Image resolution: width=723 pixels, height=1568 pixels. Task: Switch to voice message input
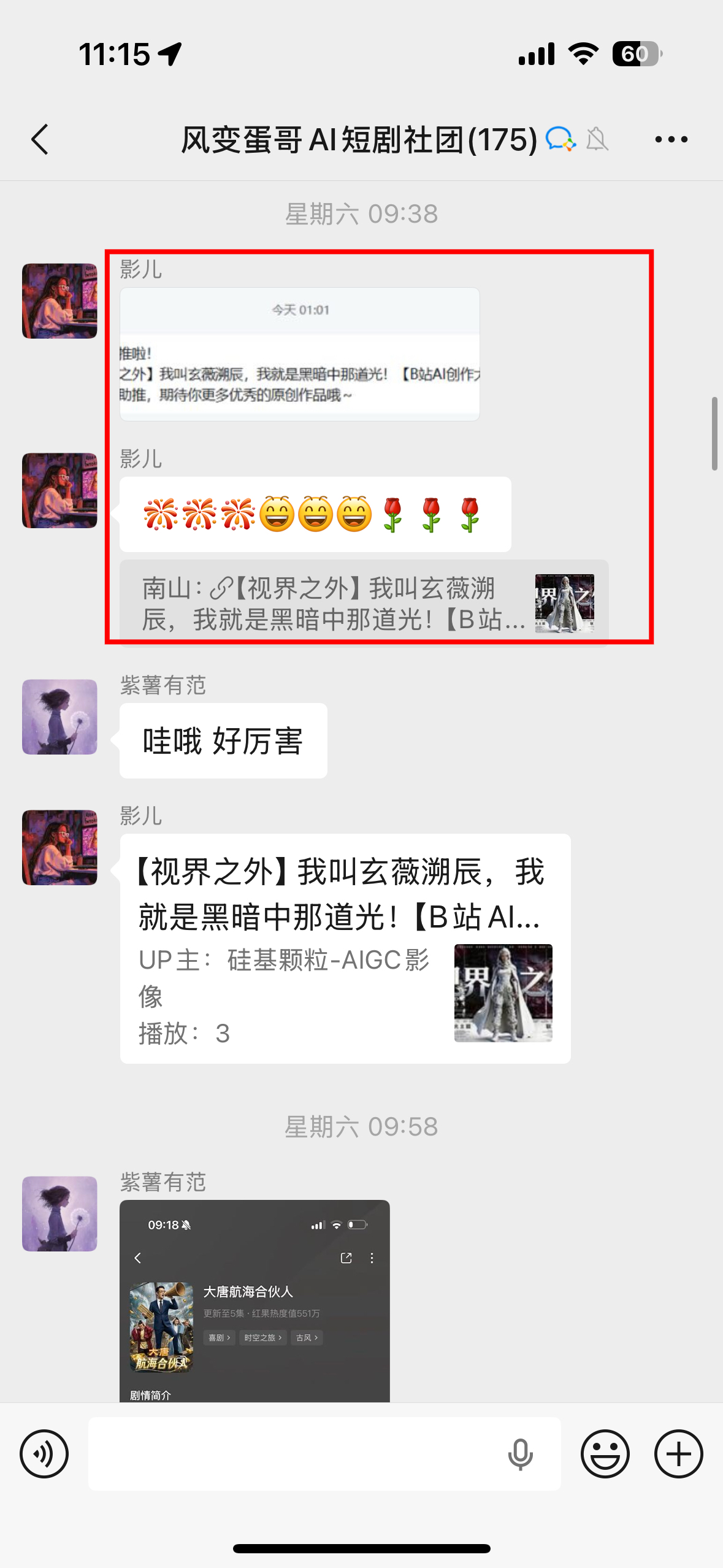click(44, 1453)
